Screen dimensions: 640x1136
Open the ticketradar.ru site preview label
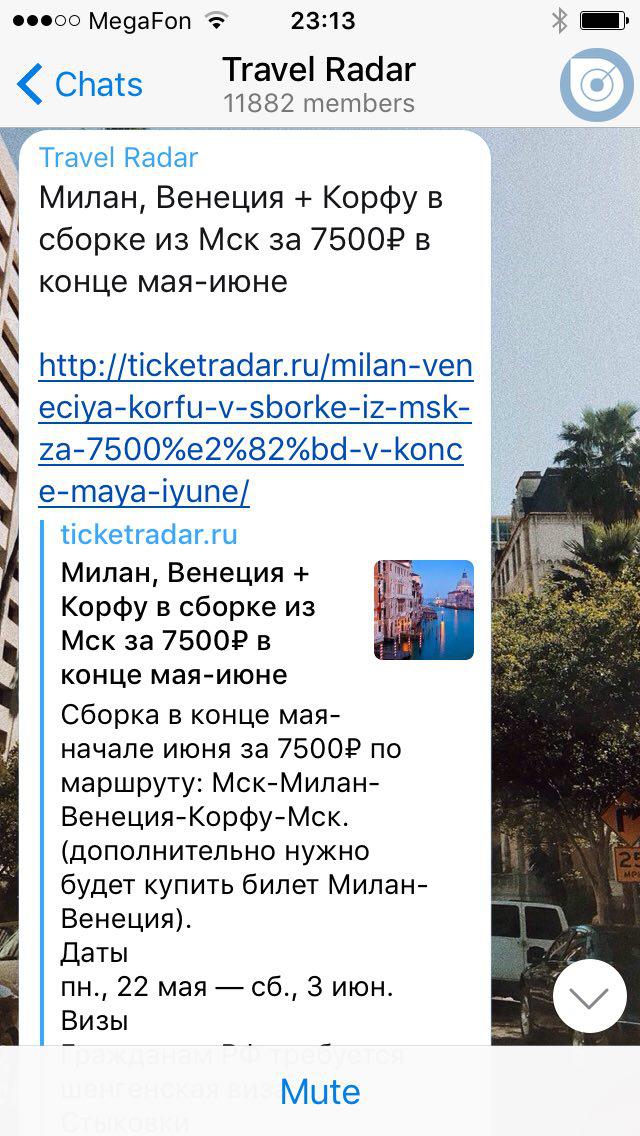tap(149, 534)
